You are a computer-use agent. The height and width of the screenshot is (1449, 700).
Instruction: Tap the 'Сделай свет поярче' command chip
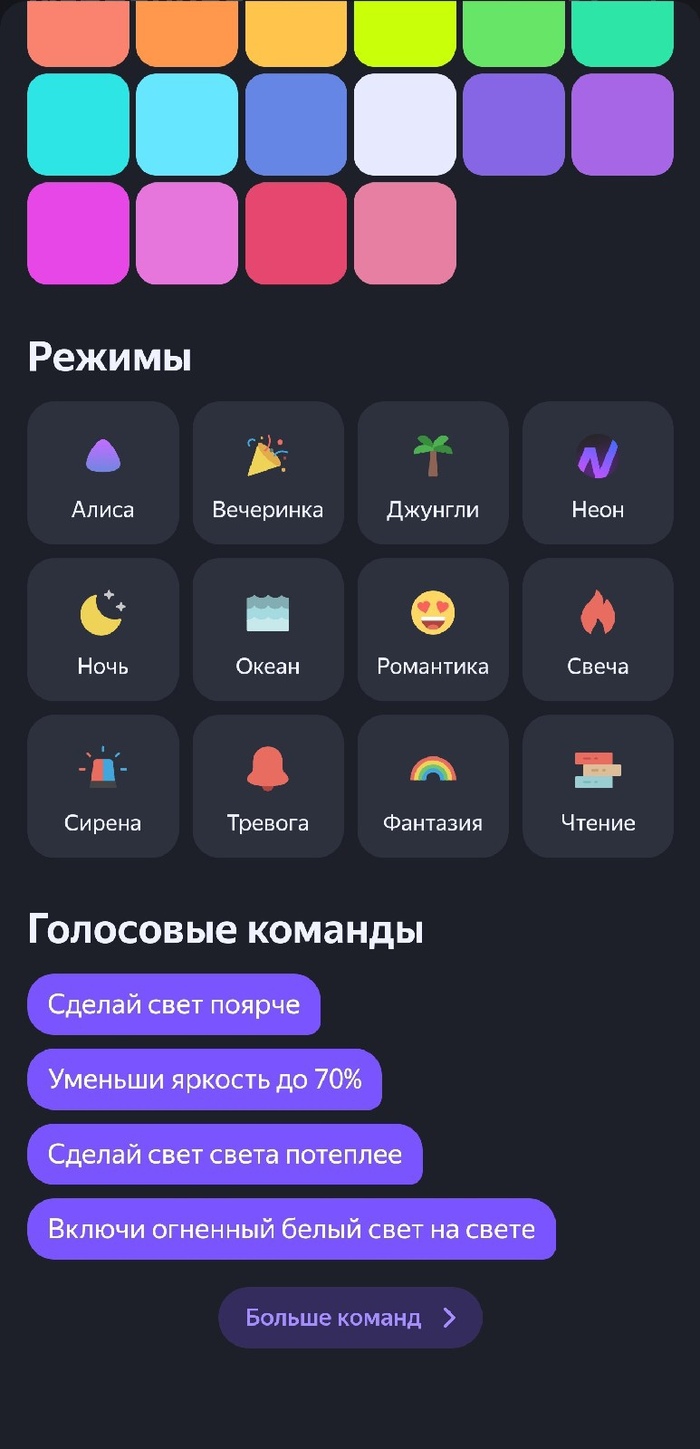174,1004
